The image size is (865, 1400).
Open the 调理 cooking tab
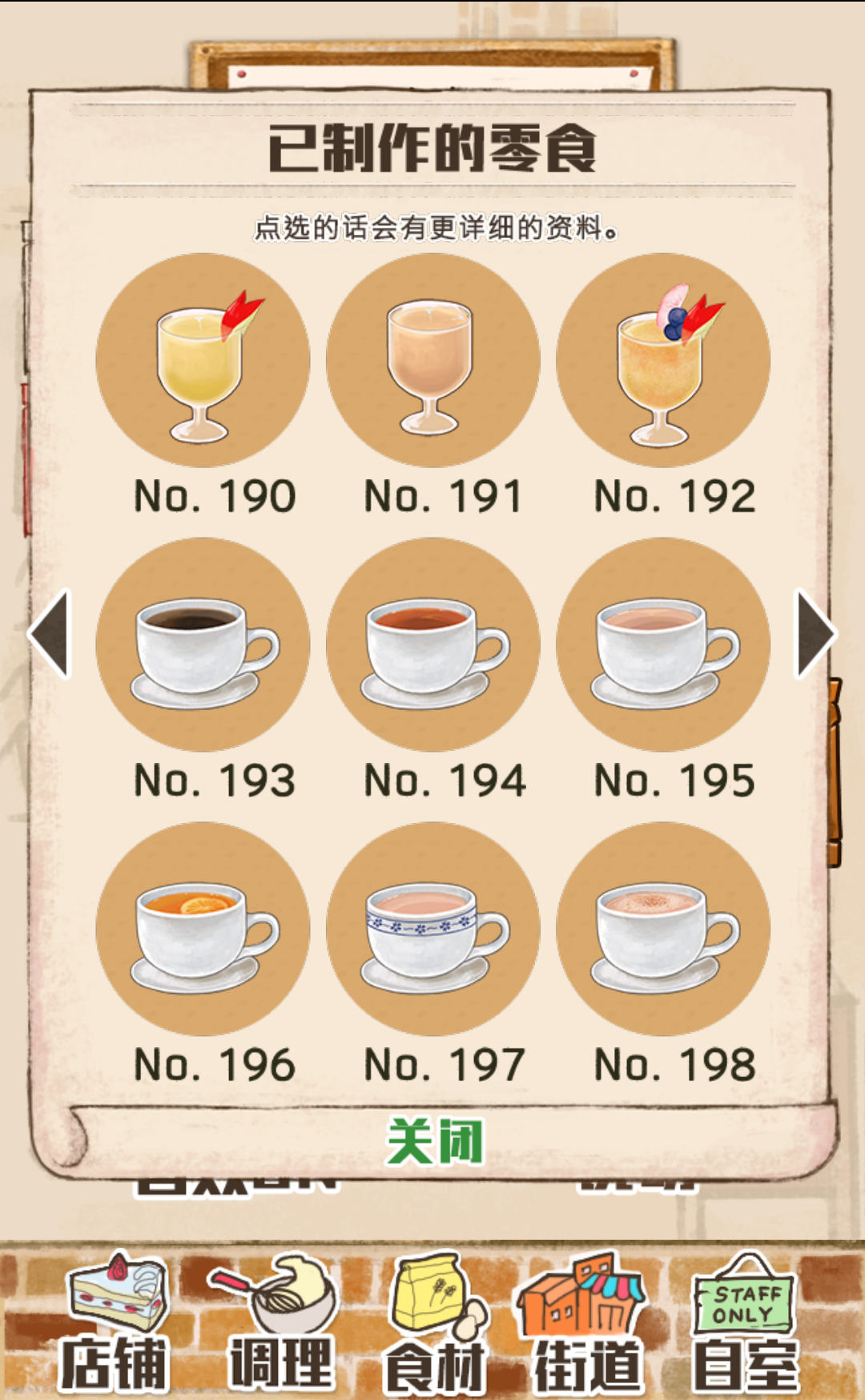click(280, 1324)
